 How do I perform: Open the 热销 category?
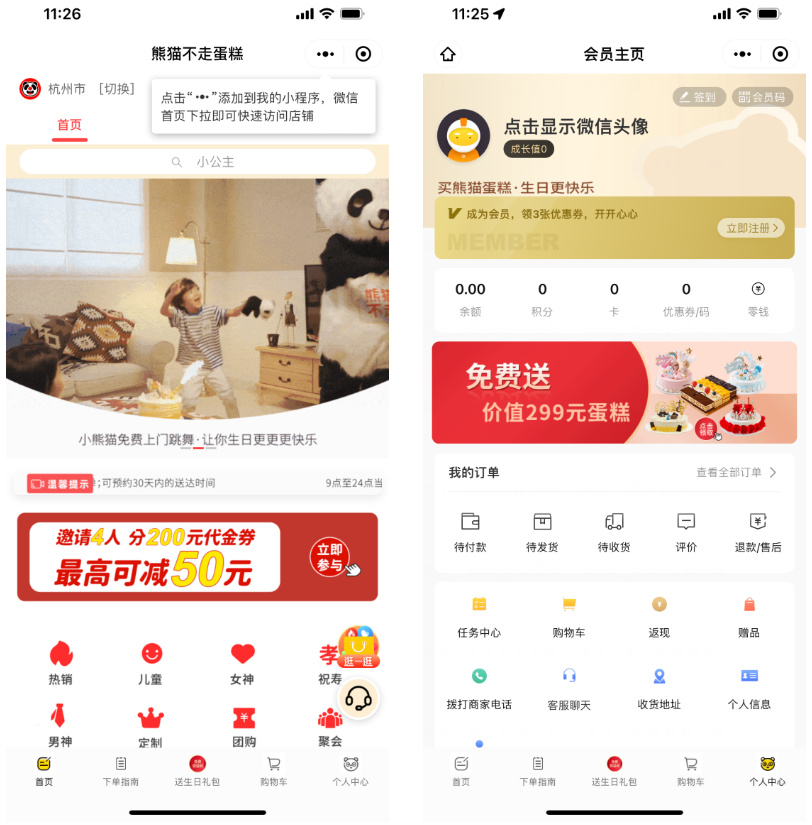point(61,663)
